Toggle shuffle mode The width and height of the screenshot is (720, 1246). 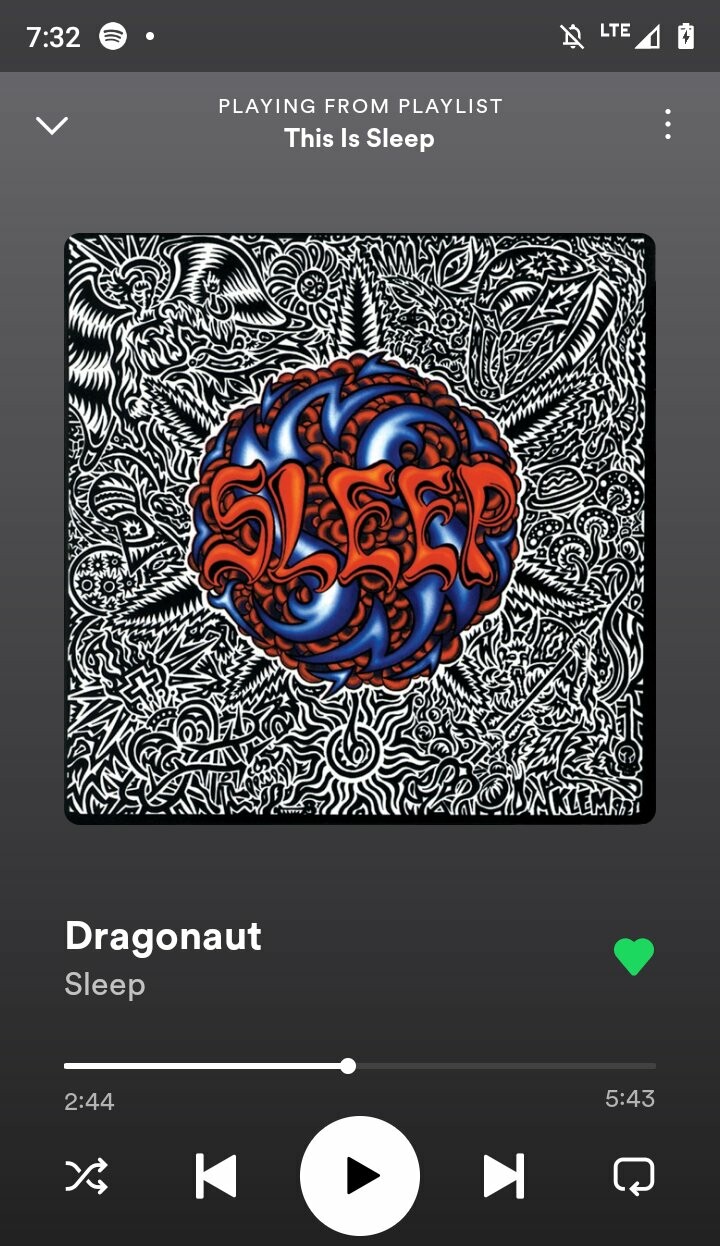click(x=87, y=1176)
